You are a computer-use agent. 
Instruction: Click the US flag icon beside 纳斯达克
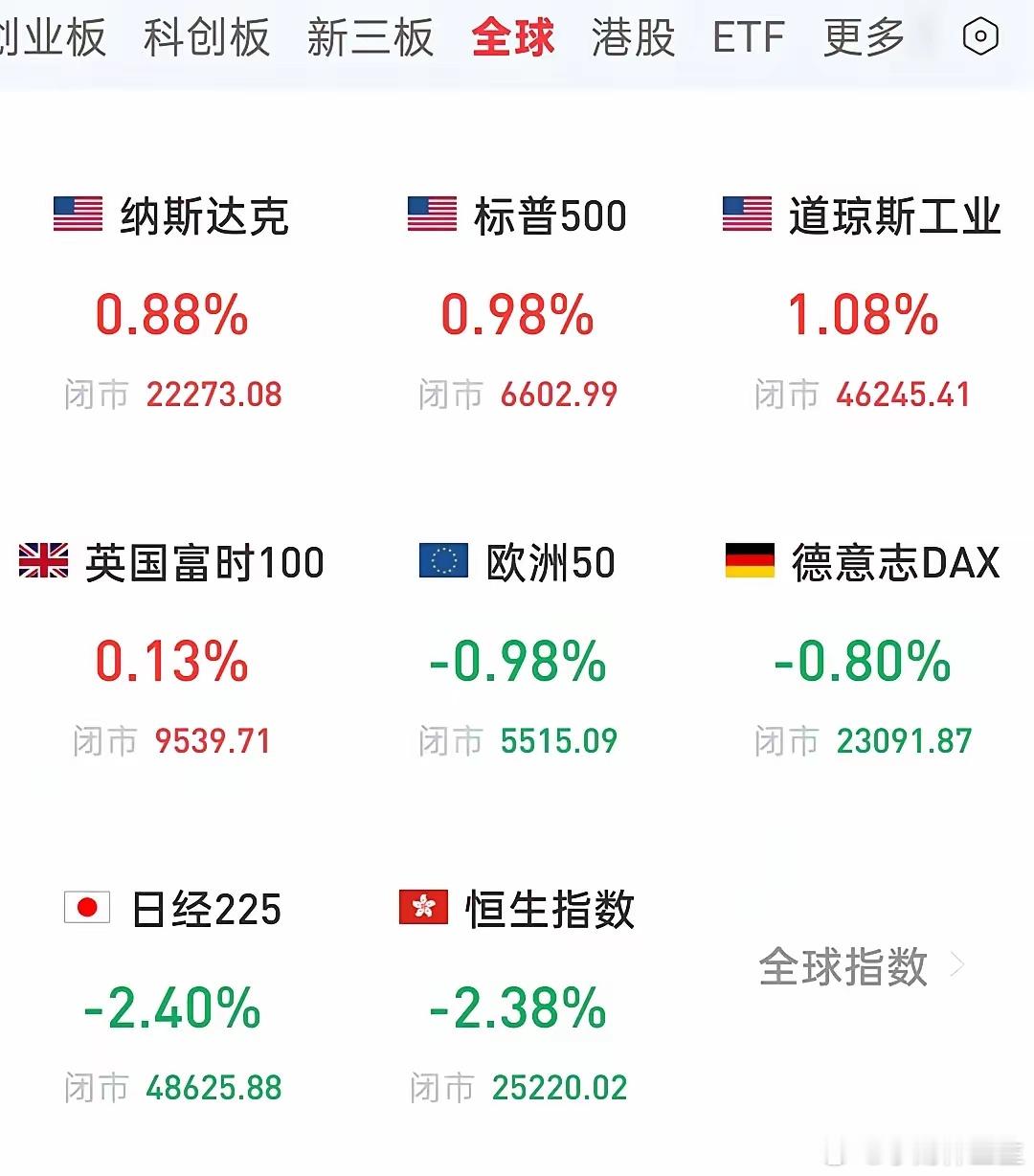click(x=77, y=214)
